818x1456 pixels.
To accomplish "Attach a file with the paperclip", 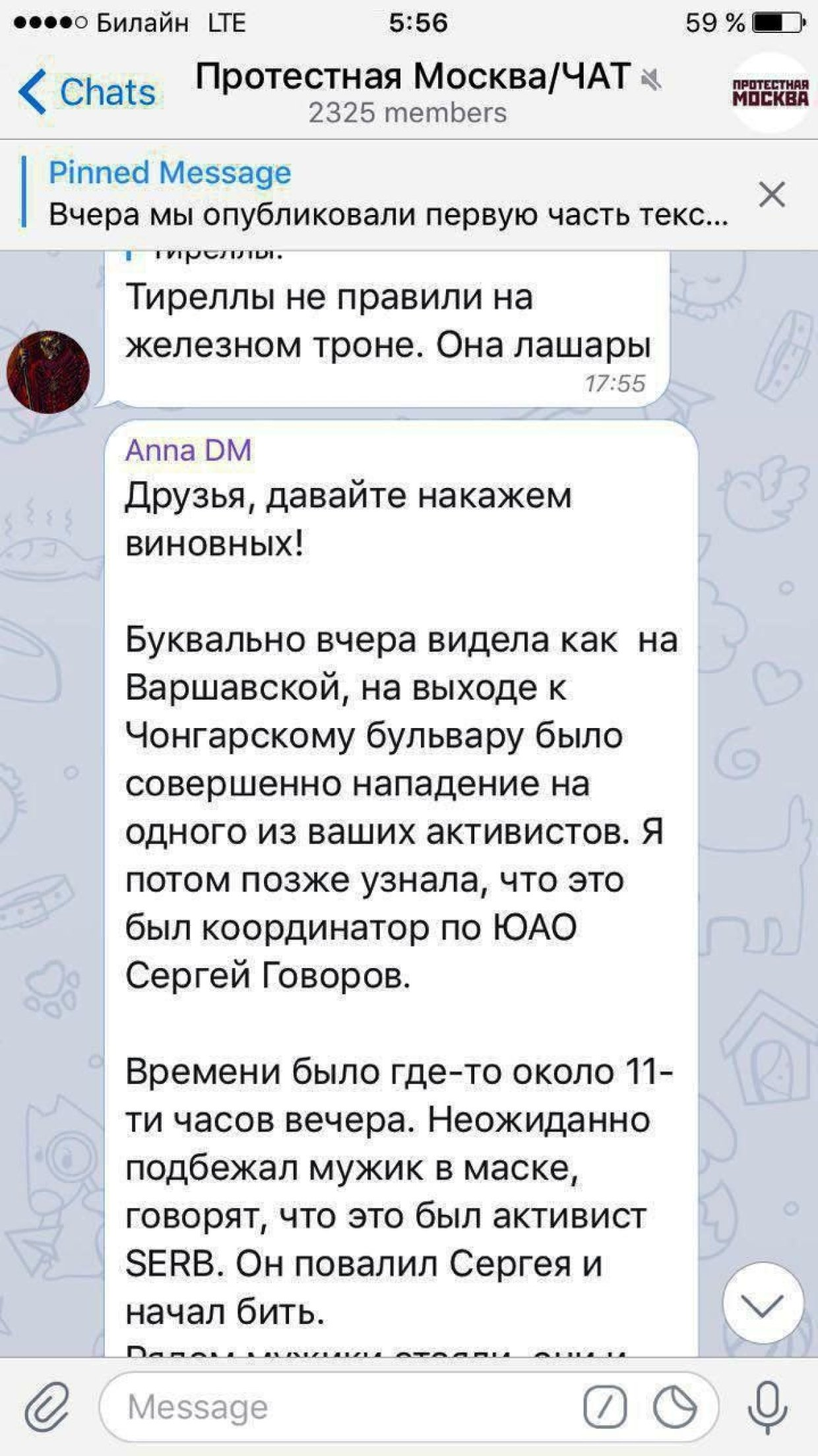I will pyautogui.click(x=47, y=1407).
